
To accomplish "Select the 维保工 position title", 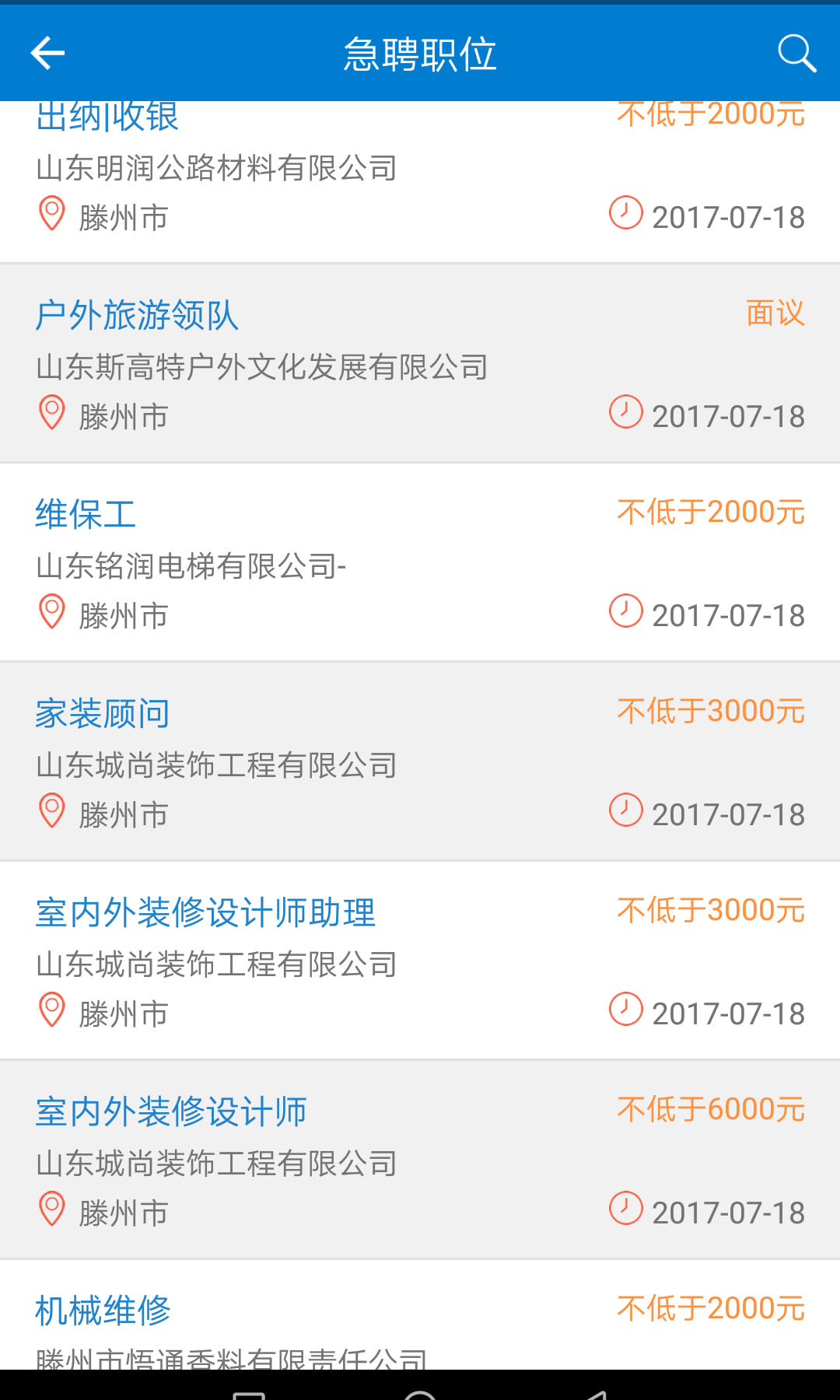I will pos(86,514).
